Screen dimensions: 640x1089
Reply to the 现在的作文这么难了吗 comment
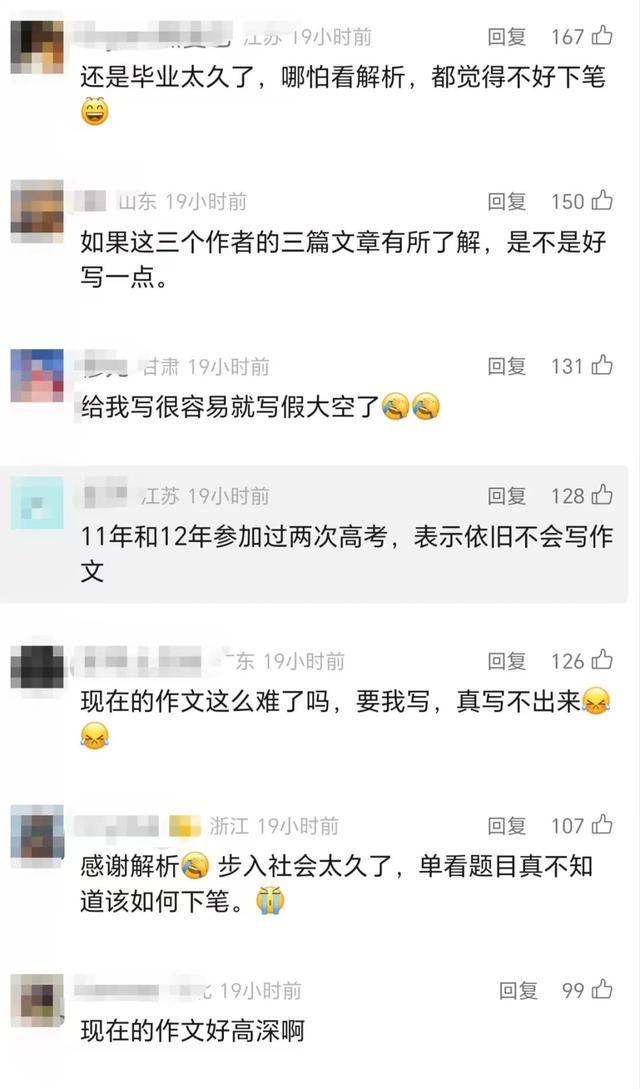506,660
